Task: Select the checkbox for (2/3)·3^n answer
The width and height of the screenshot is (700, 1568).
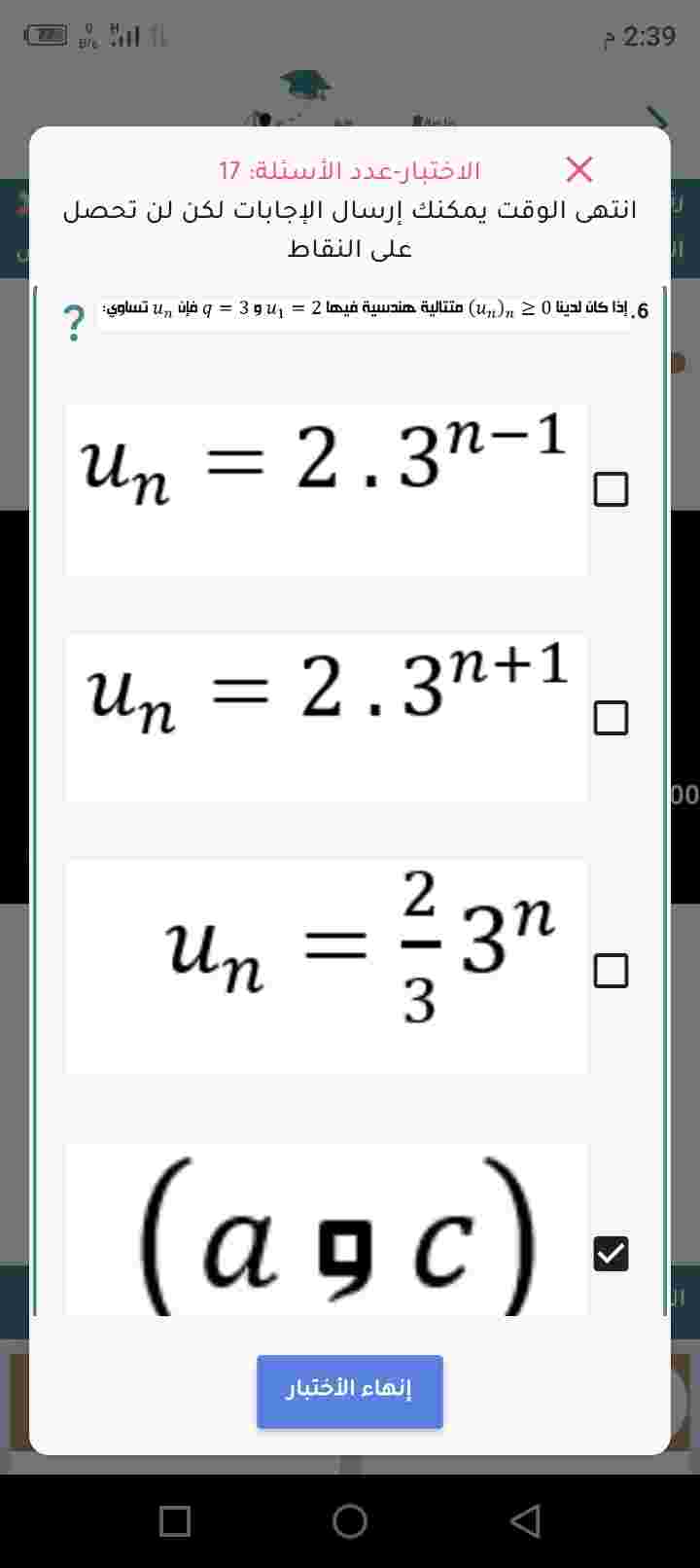Action: [x=611, y=970]
